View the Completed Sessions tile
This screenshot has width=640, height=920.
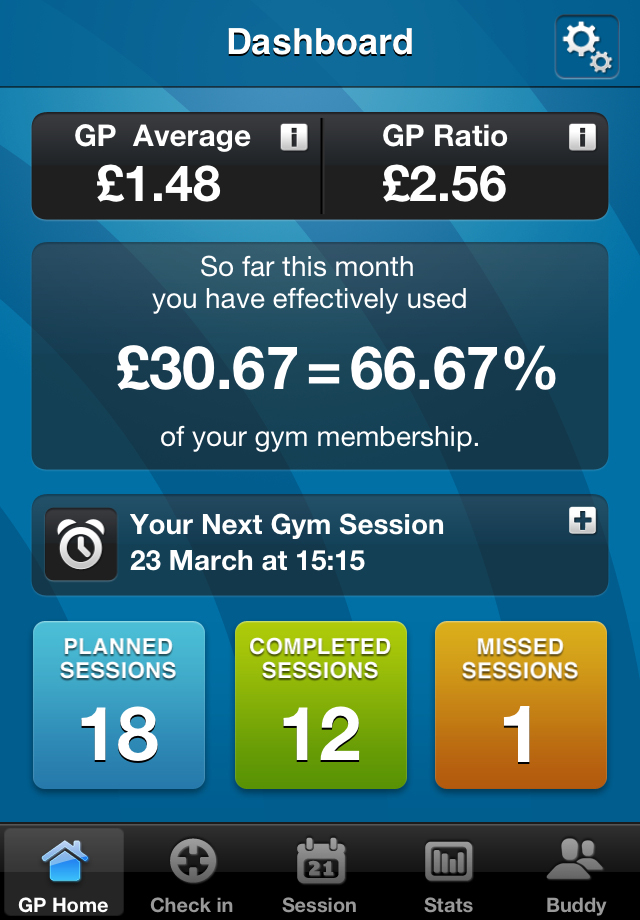320,705
